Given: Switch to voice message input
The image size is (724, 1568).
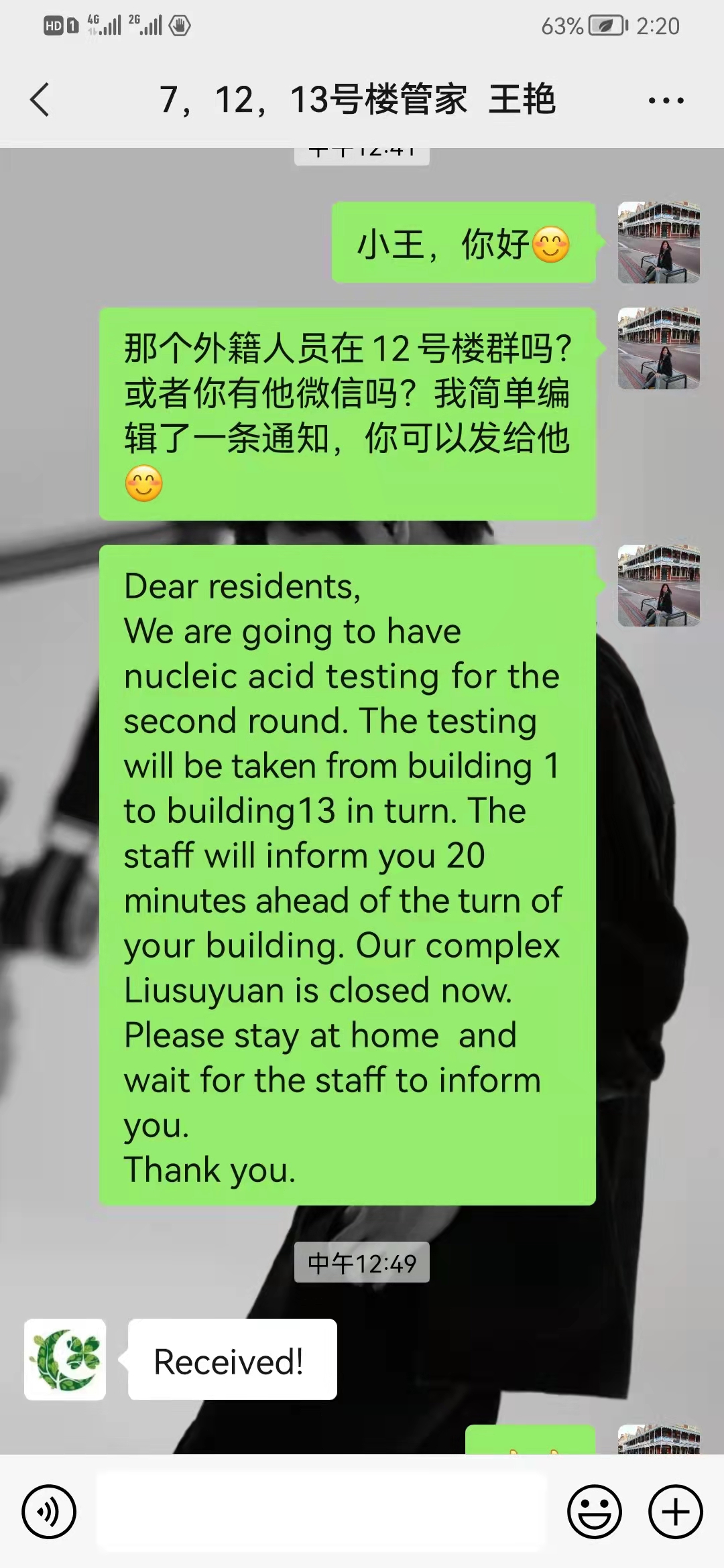Looking at the screenshot, I should [x=49, y=1512].
